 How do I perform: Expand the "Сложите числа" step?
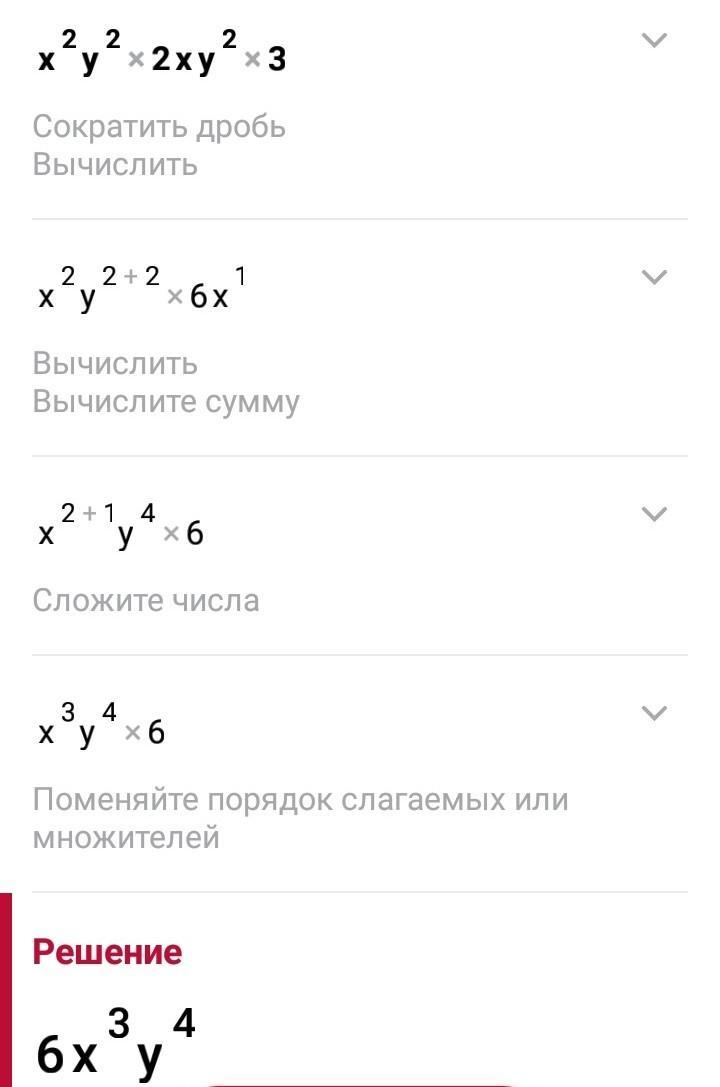click(x=654, y=514)
